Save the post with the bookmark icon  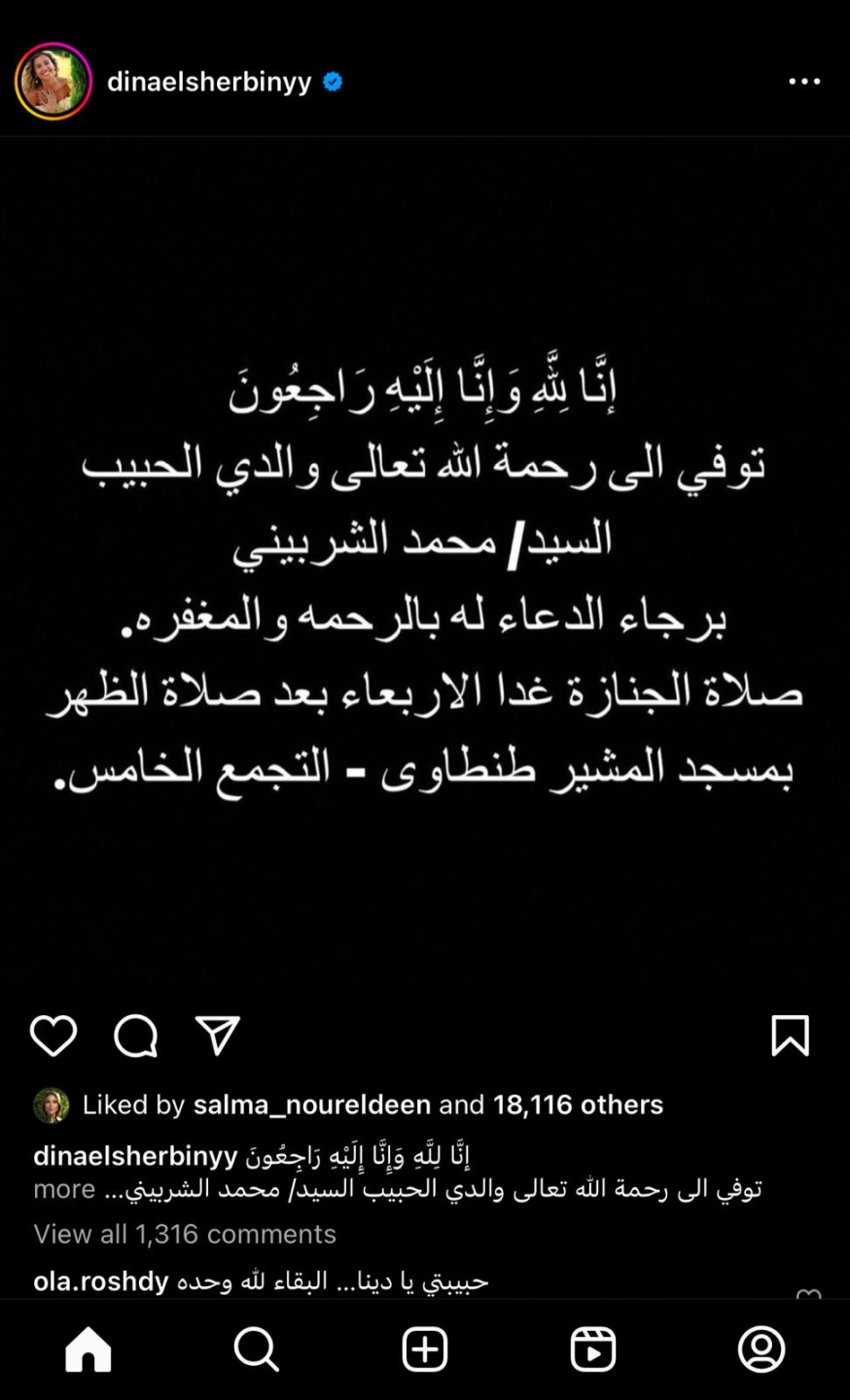(790, 1035)
